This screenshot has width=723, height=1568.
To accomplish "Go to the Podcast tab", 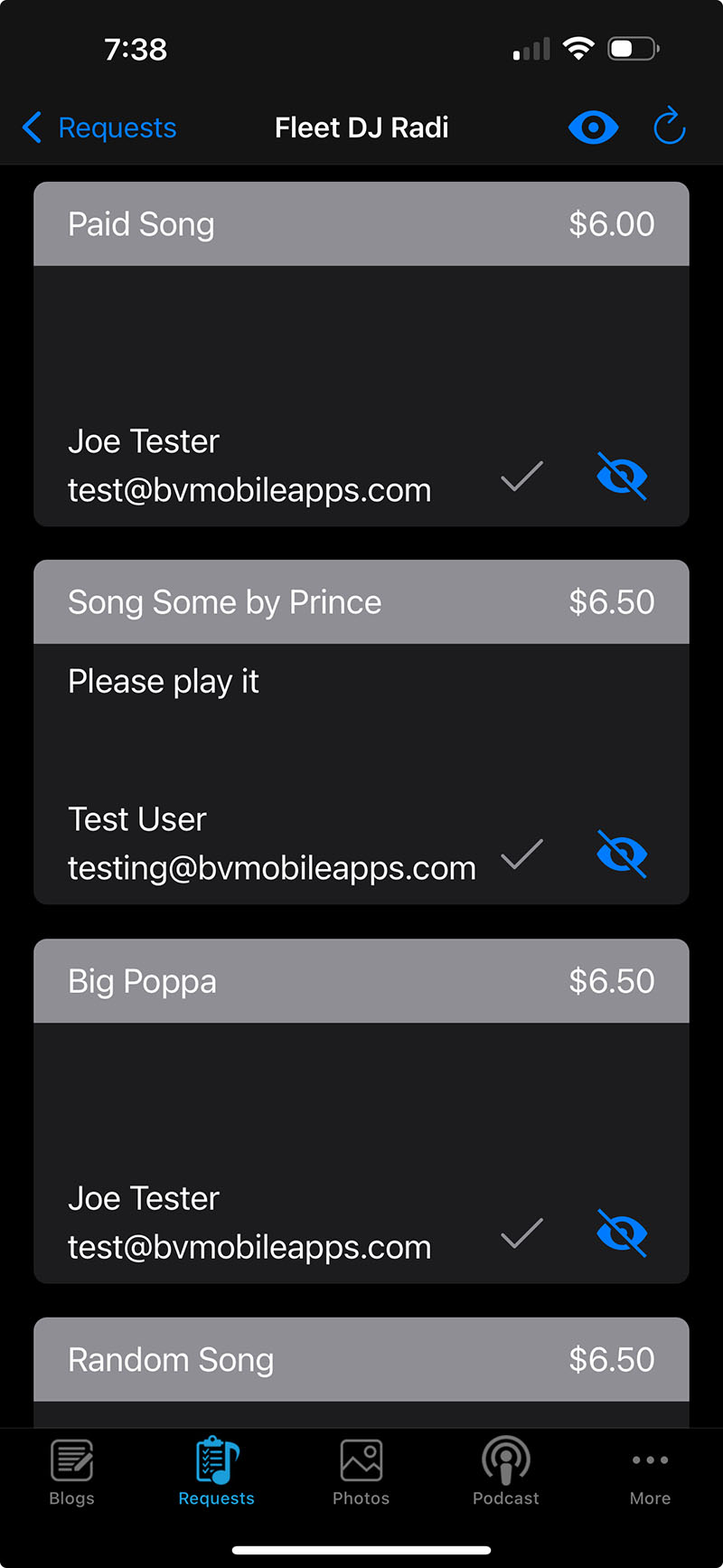I will click(506, 1472).
